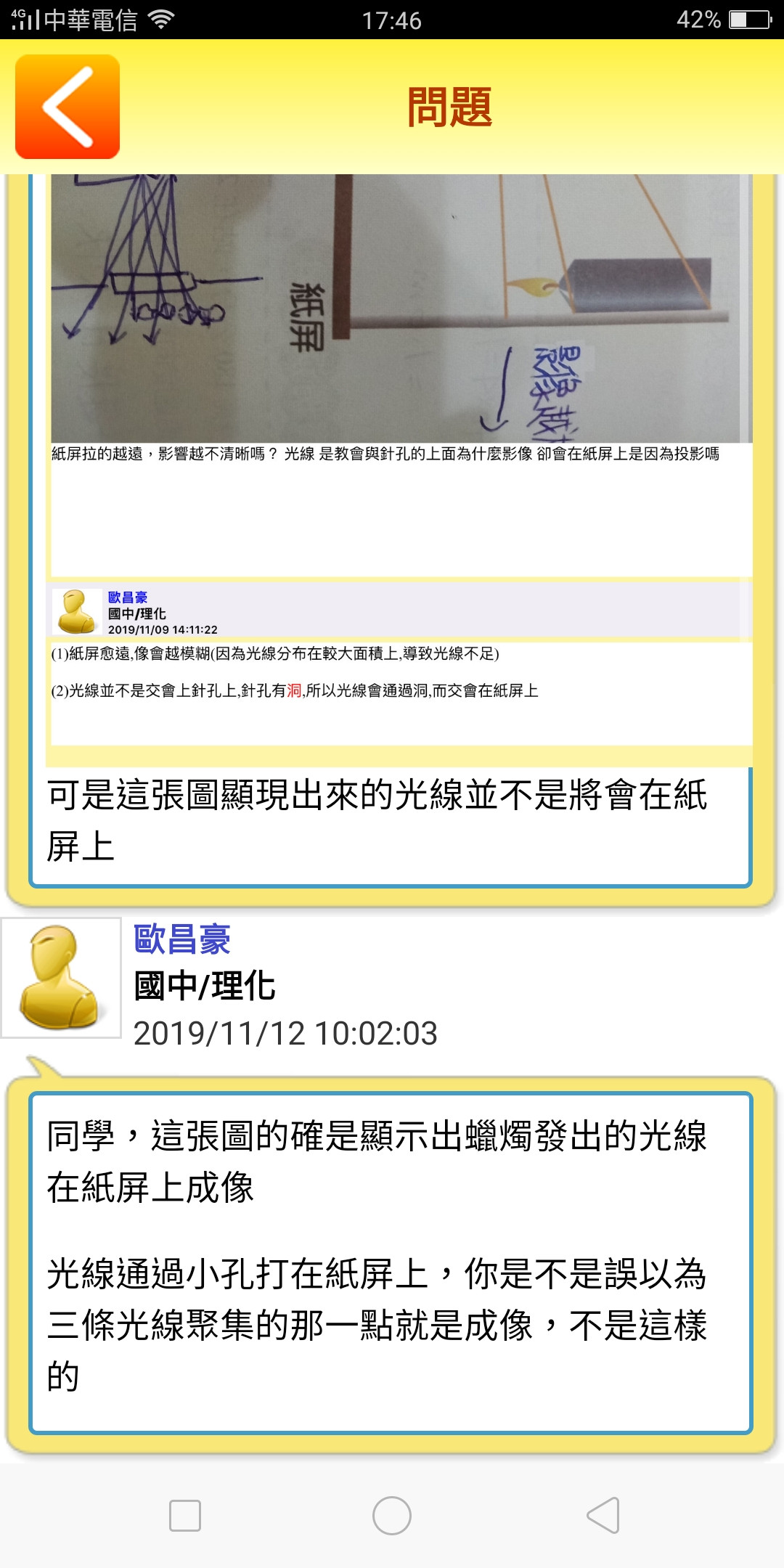The width and height of the screenshot is (784, 1568).
Task: Tap the system home button
Action: click(392, 1516)
